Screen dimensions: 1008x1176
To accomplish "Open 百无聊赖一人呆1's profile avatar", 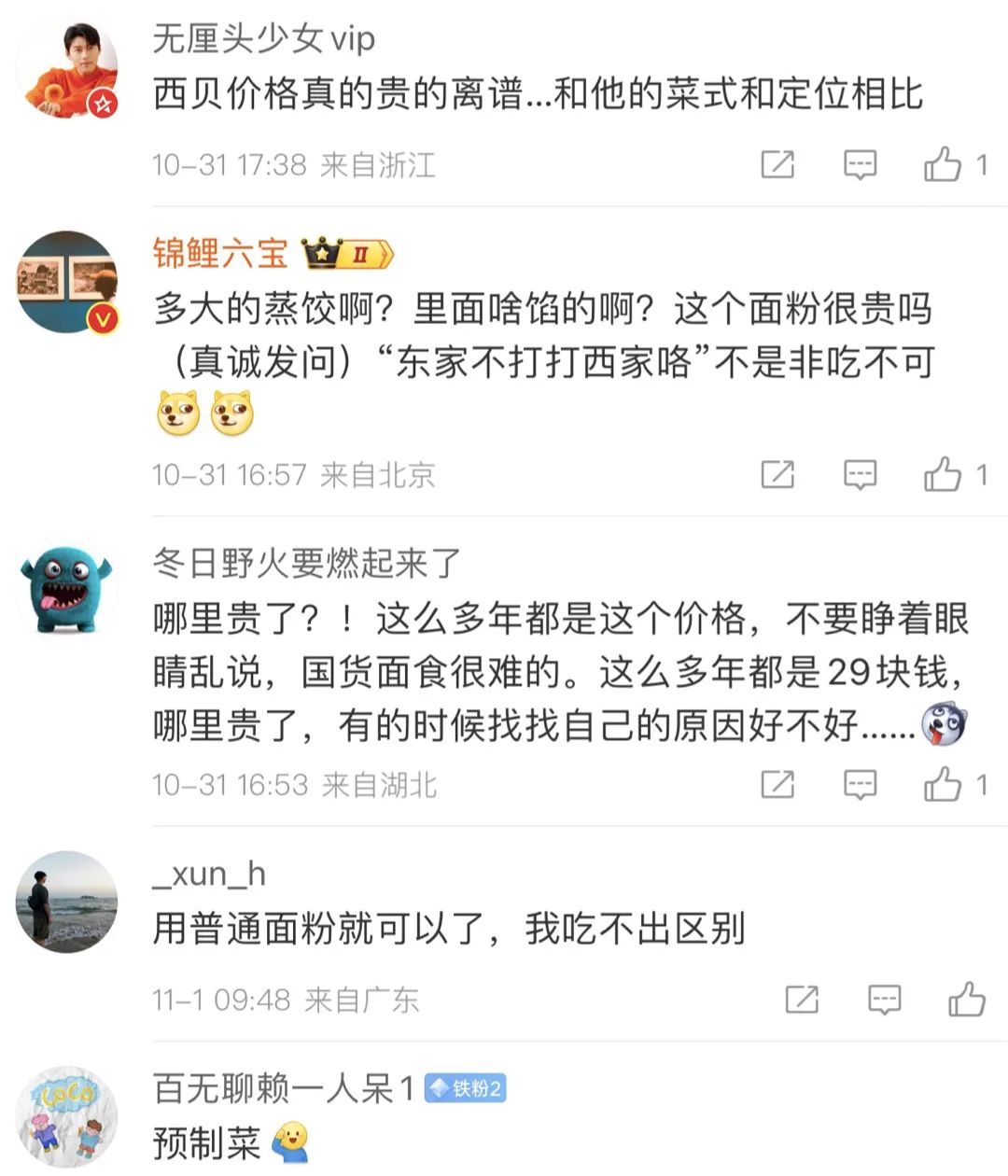I will [67, 1117].
